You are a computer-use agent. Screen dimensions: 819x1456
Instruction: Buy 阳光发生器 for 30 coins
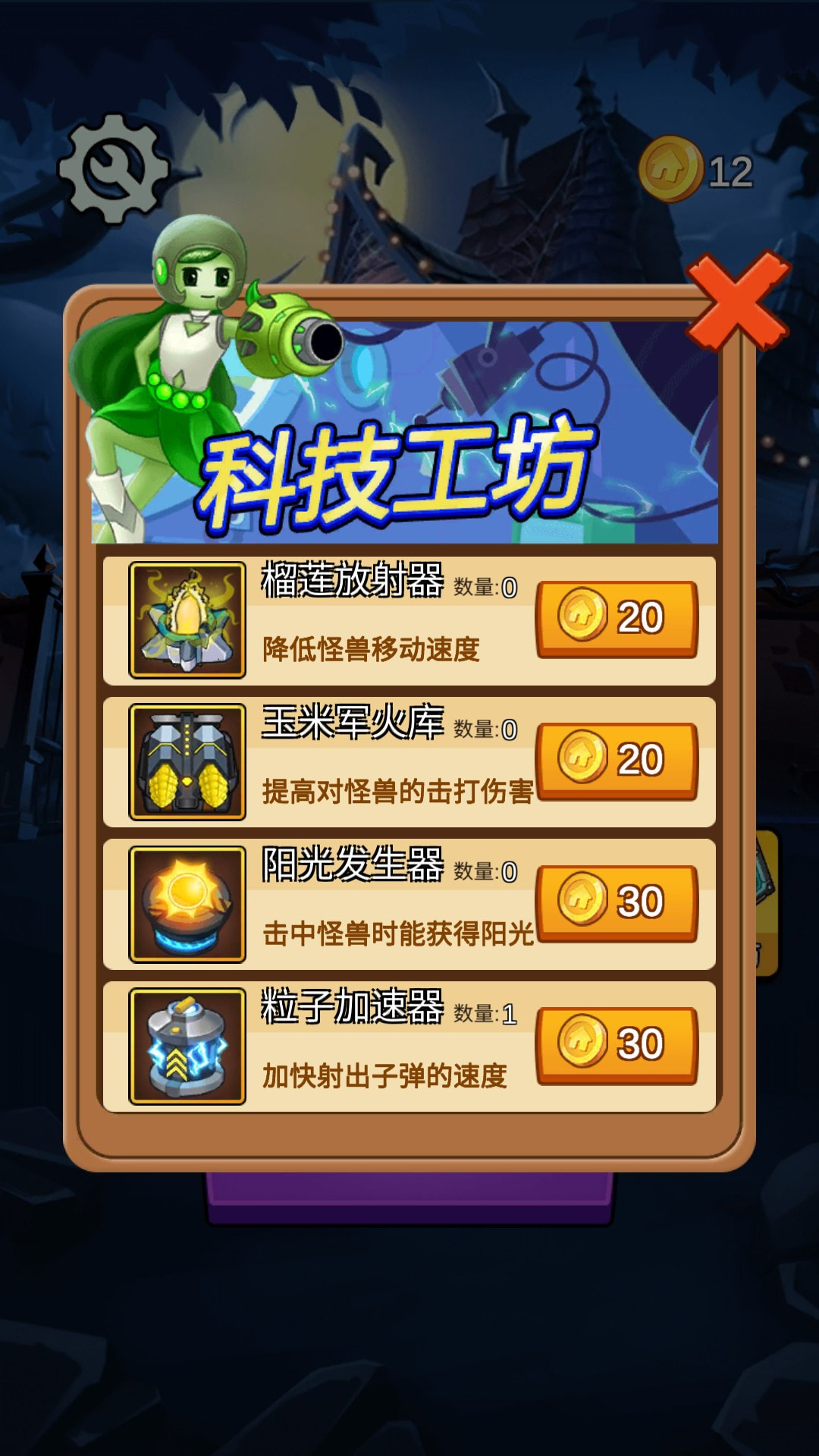tap(617, 902)
